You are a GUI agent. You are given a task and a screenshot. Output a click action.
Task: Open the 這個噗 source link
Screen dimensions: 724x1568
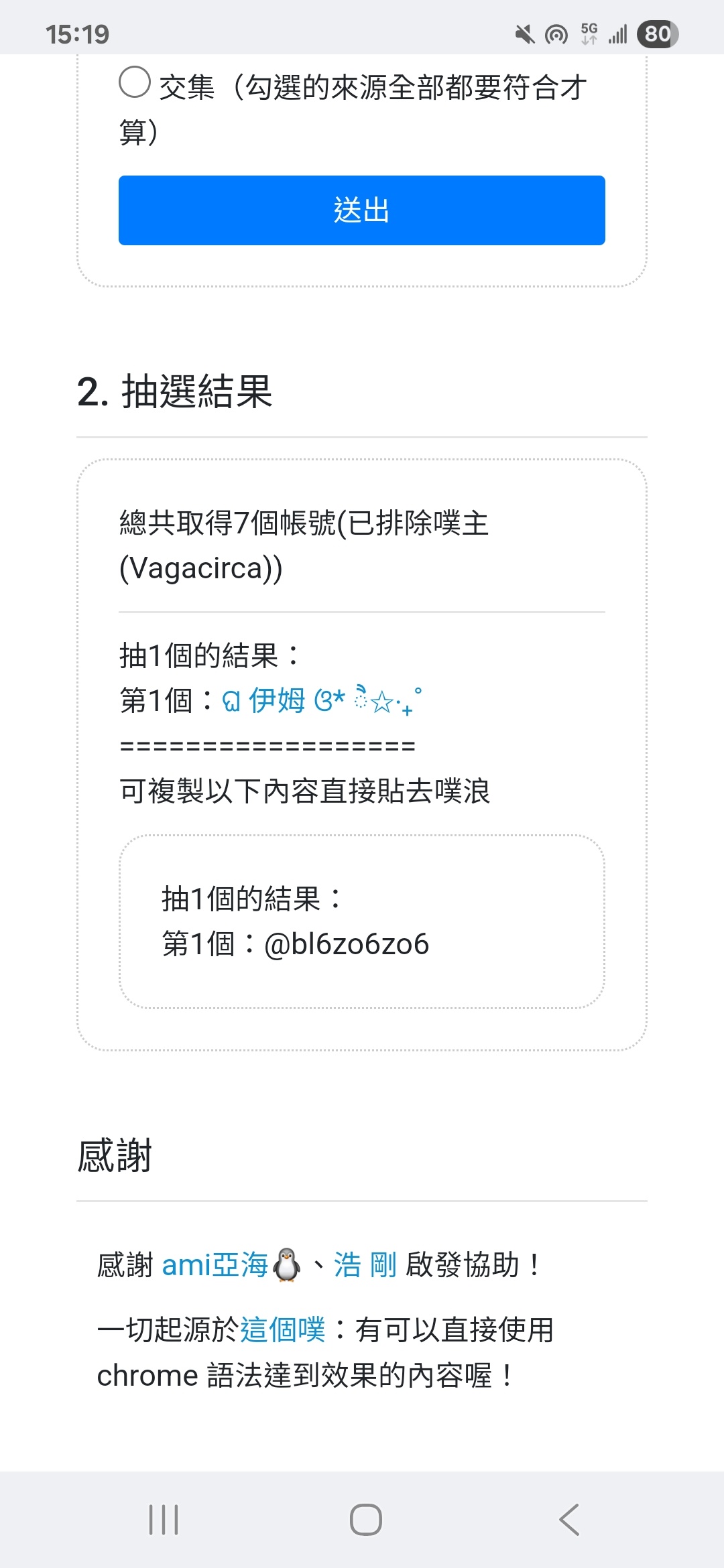click(x=282, y=1329)
